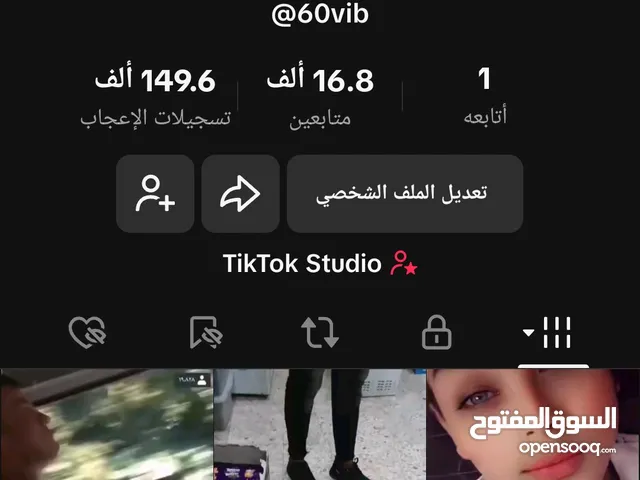Image resolution: width=640 pixels, height=480 pixels.
Task: Tap the Edit profile button (تعديل الملف الشخصي)
Action: 404,194
